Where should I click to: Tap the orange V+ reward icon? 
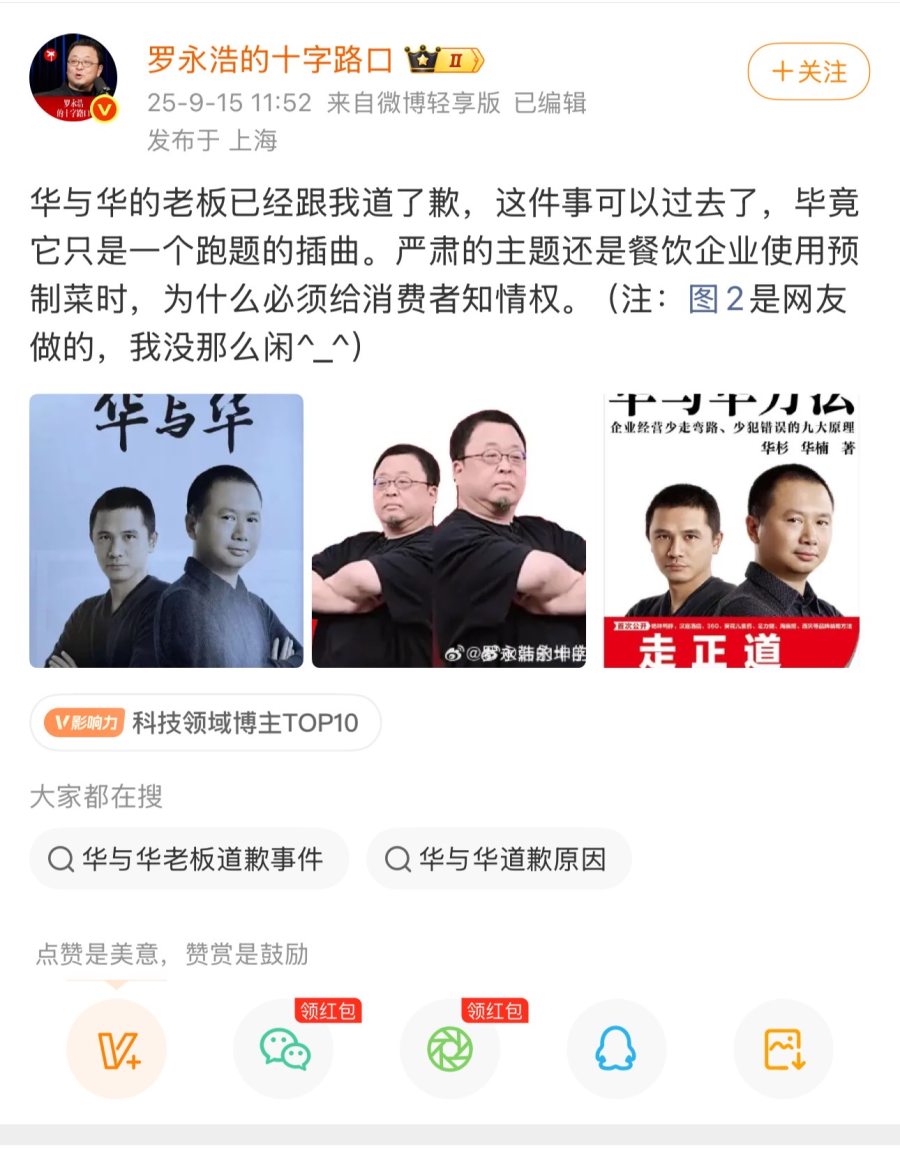click(116, 1049)
